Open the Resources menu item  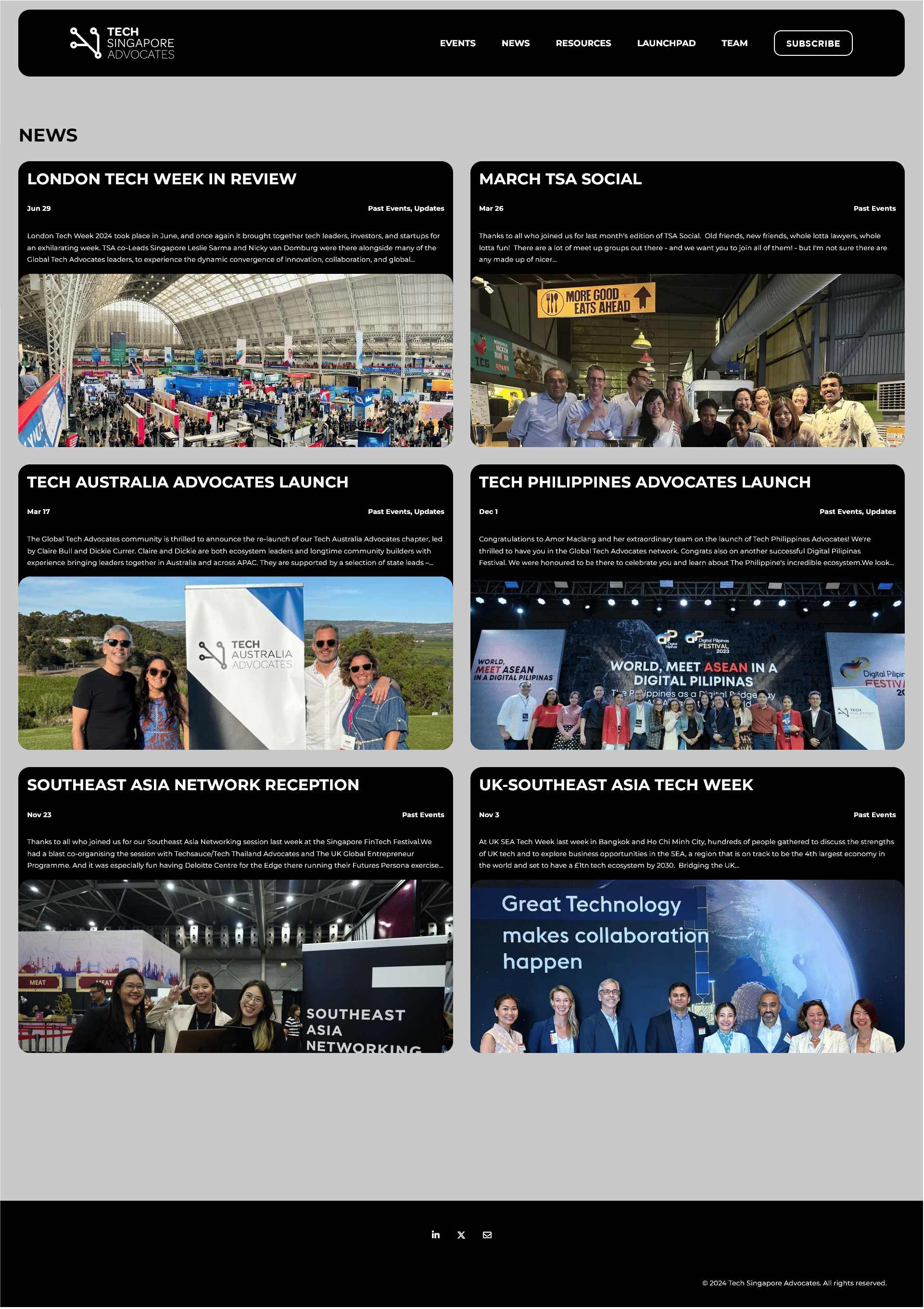pyautogui.click(x=583, y=43)
